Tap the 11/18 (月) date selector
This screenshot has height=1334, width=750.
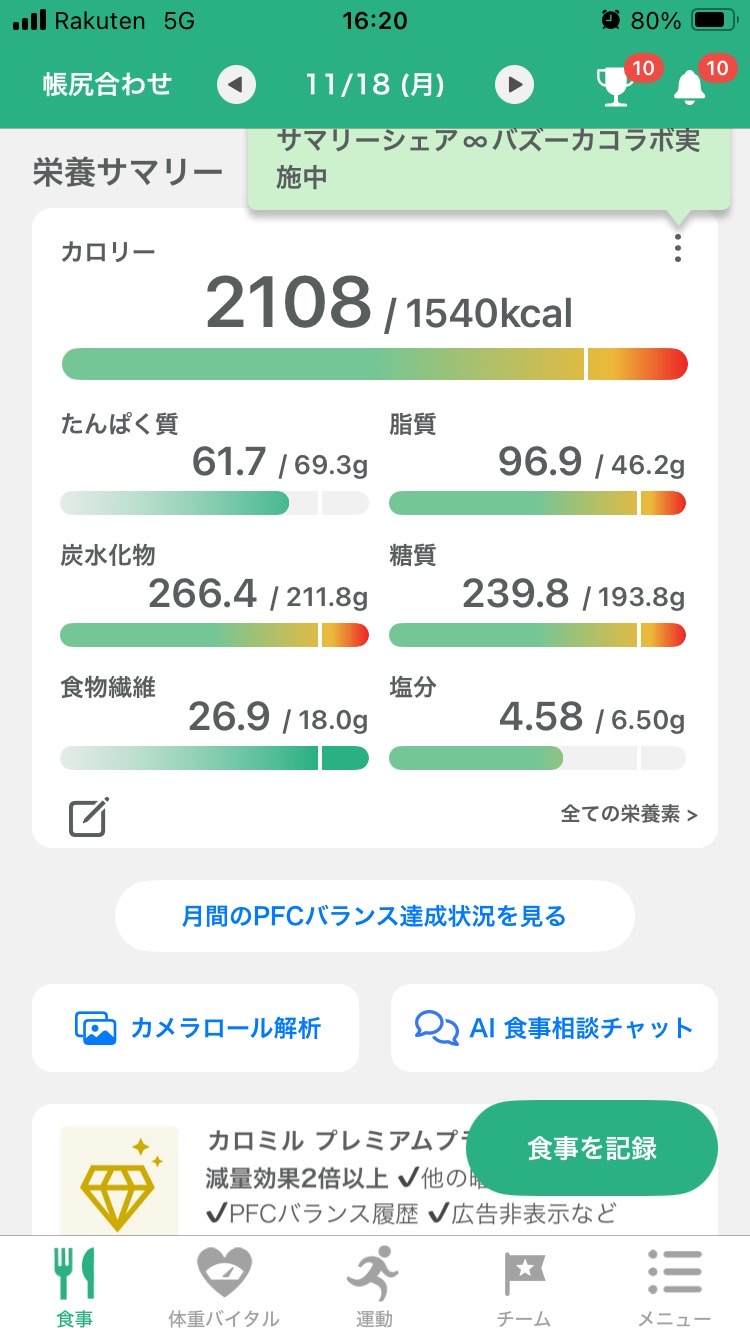pyautogui.click(x=375, y=85)
